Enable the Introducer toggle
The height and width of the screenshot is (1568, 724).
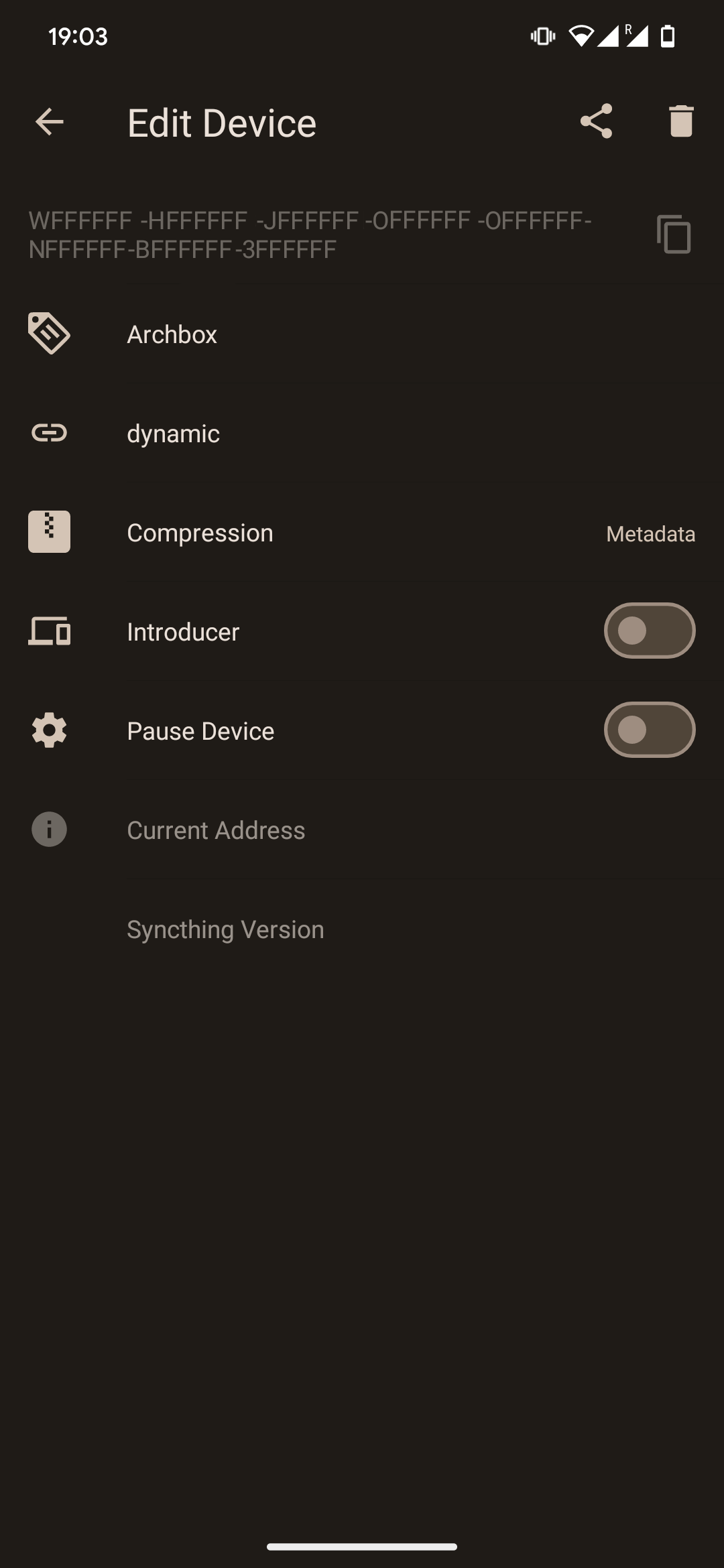649,630
